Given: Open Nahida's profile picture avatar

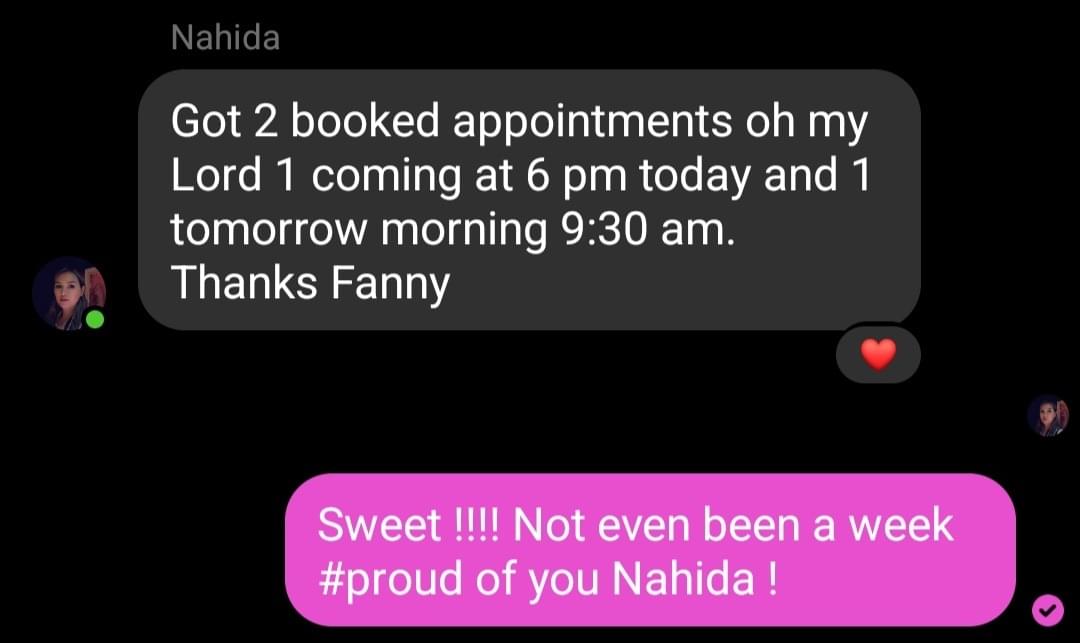Looking at the screenshot, I should (x=68, y=293).
